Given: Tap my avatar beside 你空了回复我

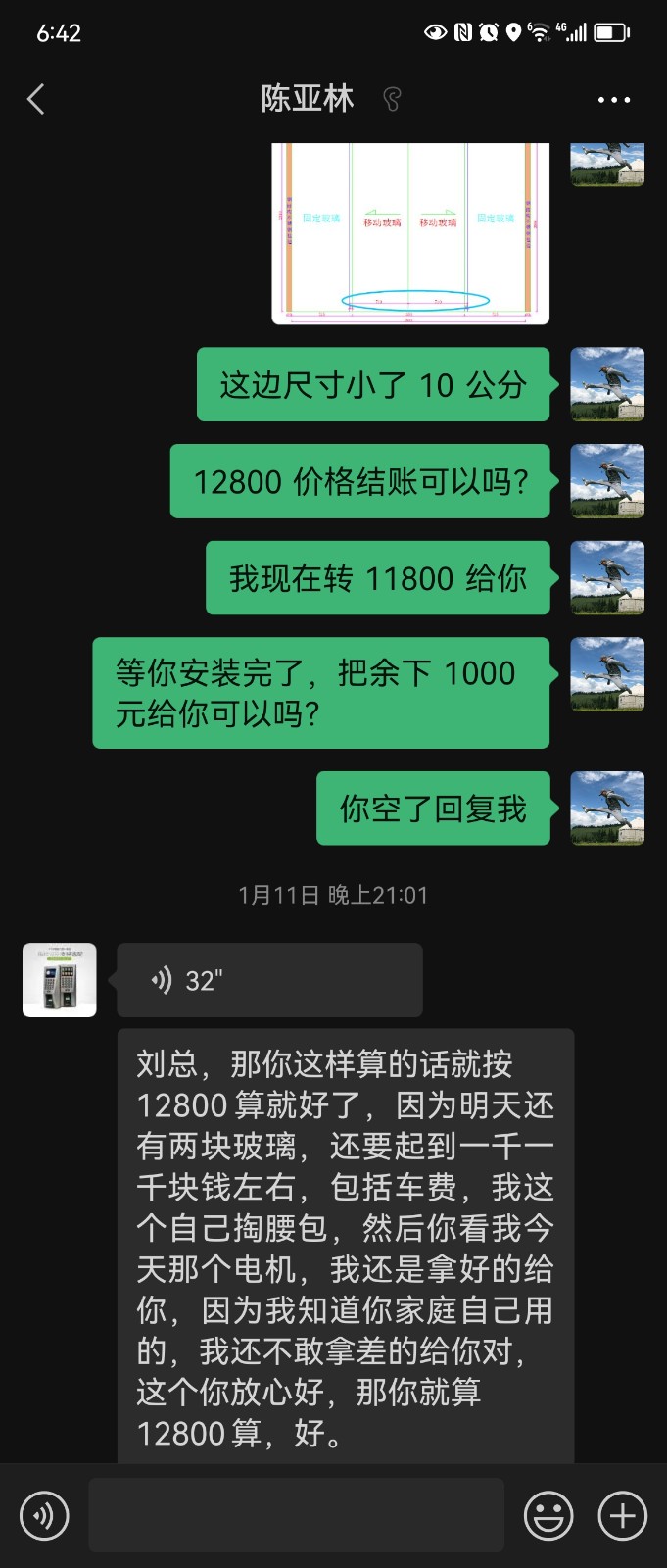Looking at the screenshot, I should click(607, 808).
